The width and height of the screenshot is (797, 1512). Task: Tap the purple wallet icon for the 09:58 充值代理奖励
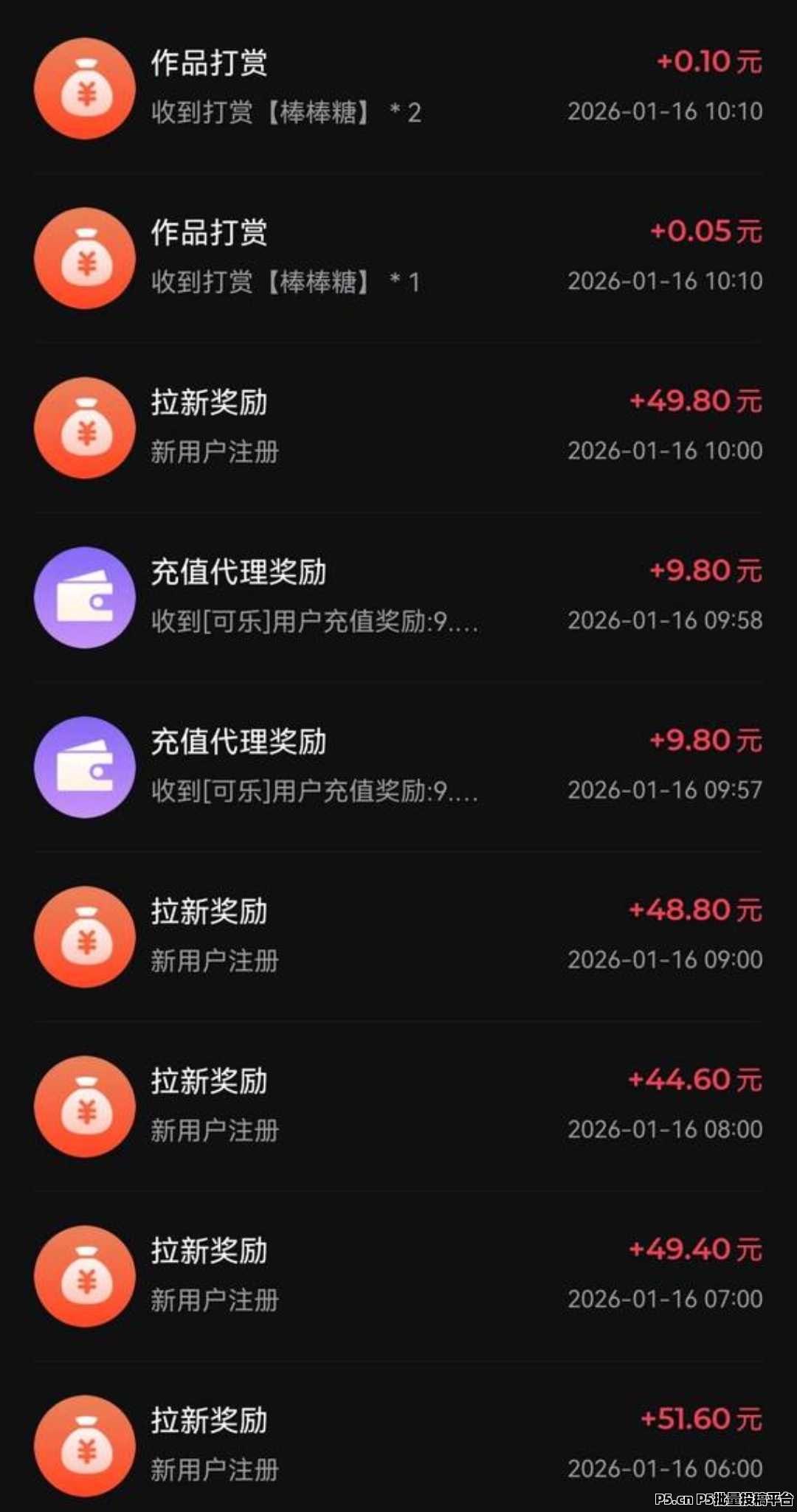coord(85,597)
